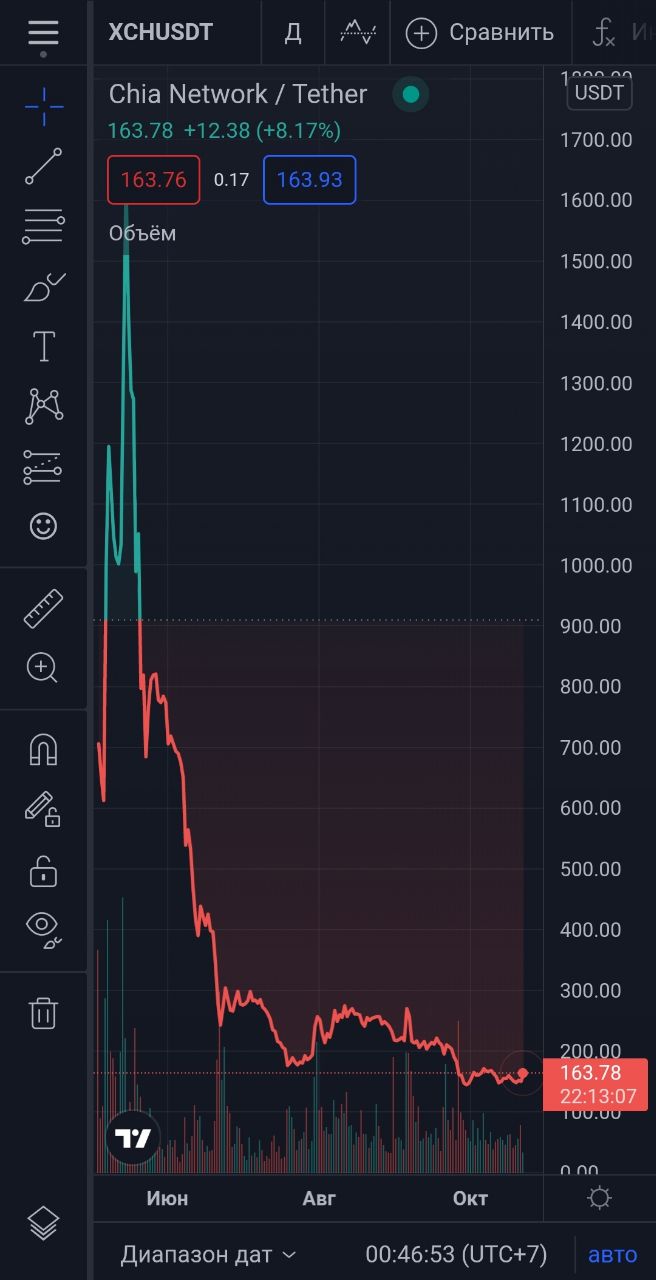
Task: Select the text annotation tool
Action: (43, 347)
